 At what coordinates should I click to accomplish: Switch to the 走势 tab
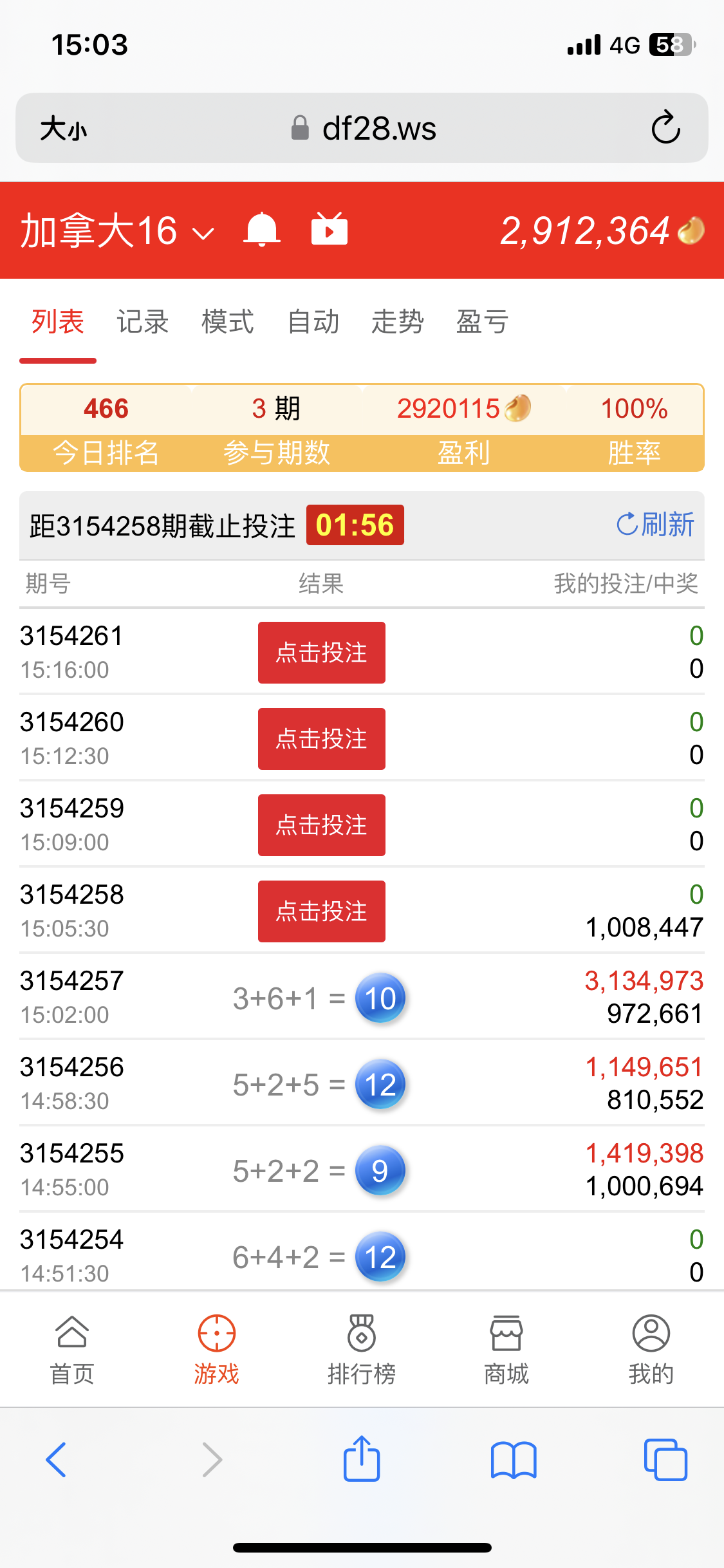tap(397, 322)
